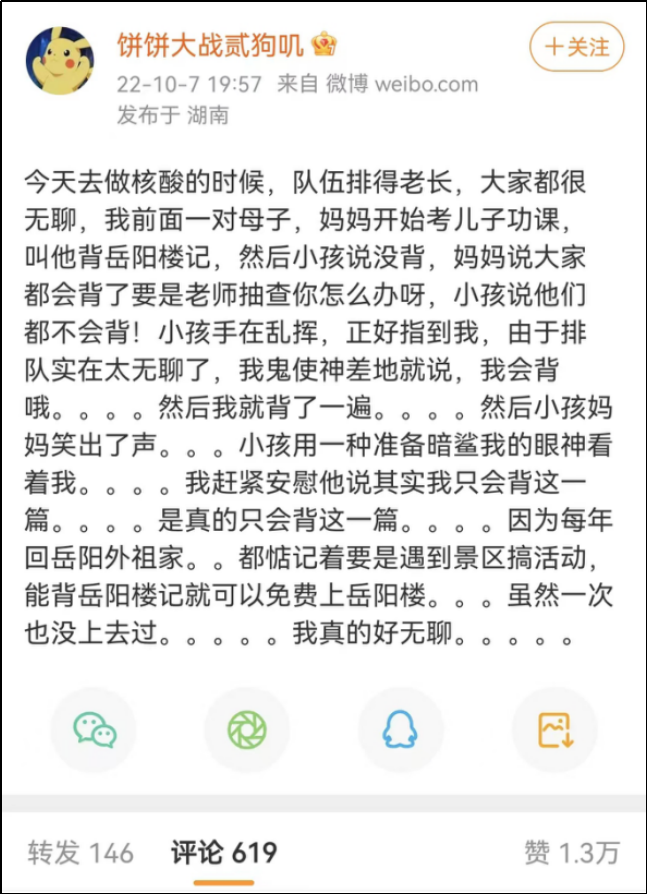This screenshot has width=647, height=894.
Task: Share the post to WeChat Moments
Action: 247,730
